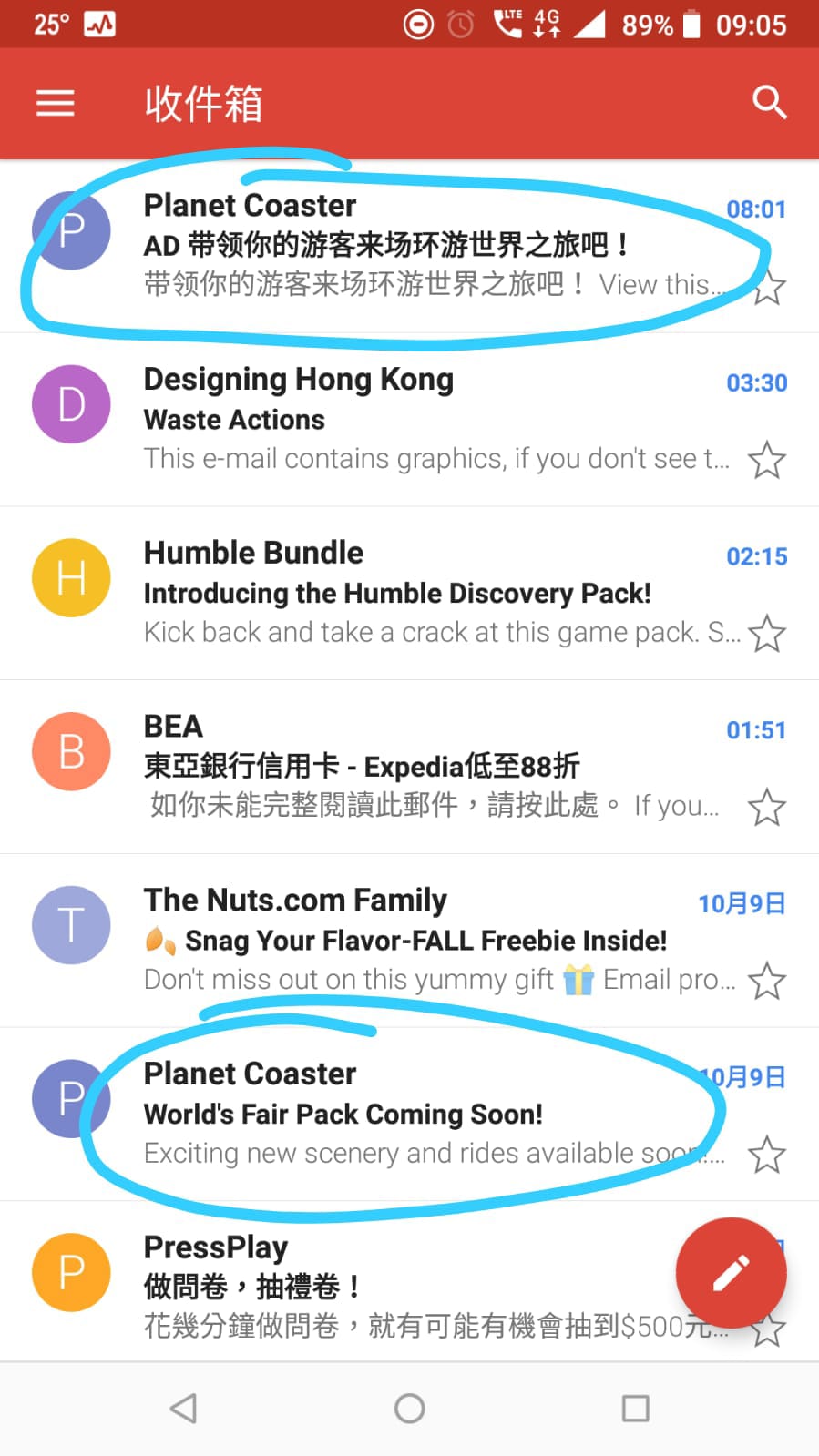Star the BEA email
Image resolution: width=819 pixels, height=1456 pixels.
(767, 807)
